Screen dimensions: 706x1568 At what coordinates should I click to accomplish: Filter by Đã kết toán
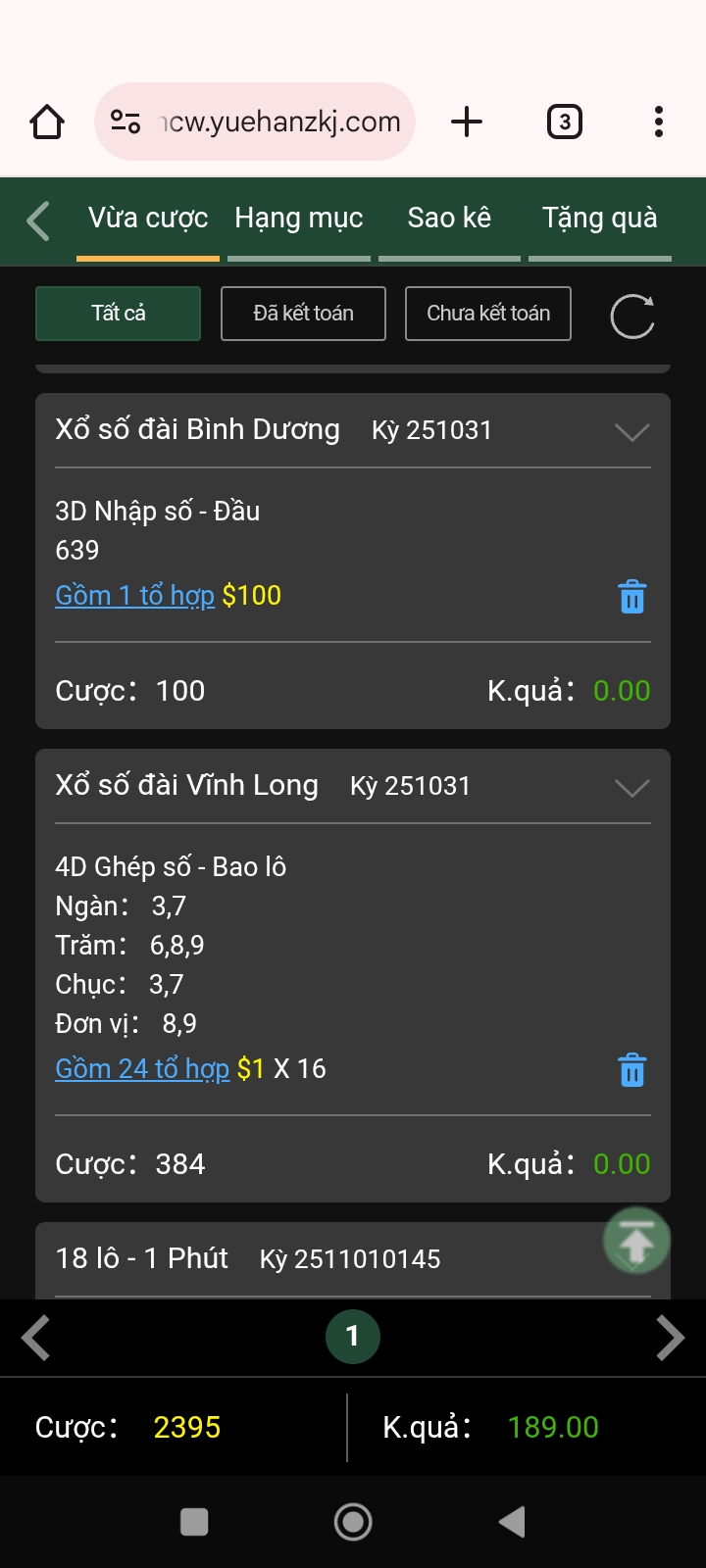pos(303,314)
